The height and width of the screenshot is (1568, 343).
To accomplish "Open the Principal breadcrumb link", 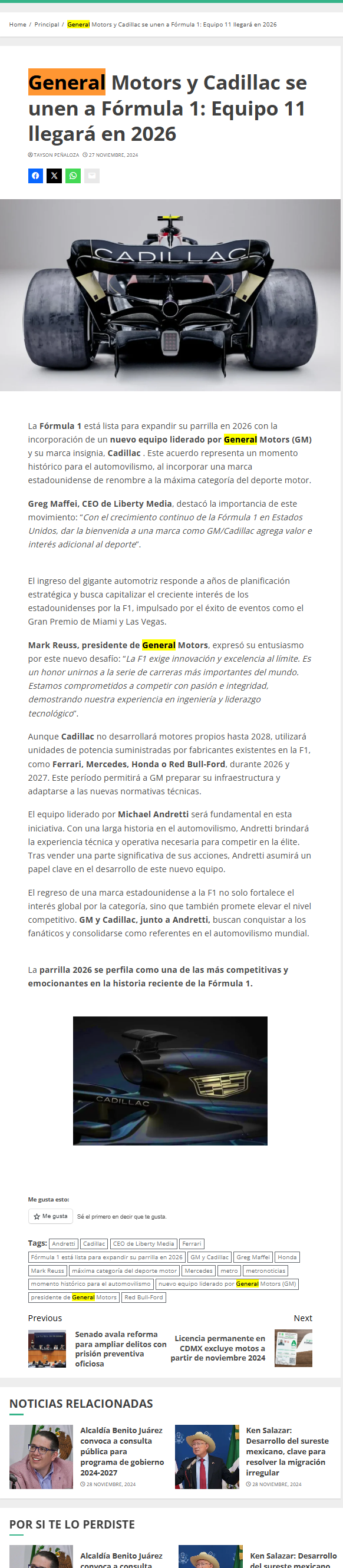I will [47, 24].
